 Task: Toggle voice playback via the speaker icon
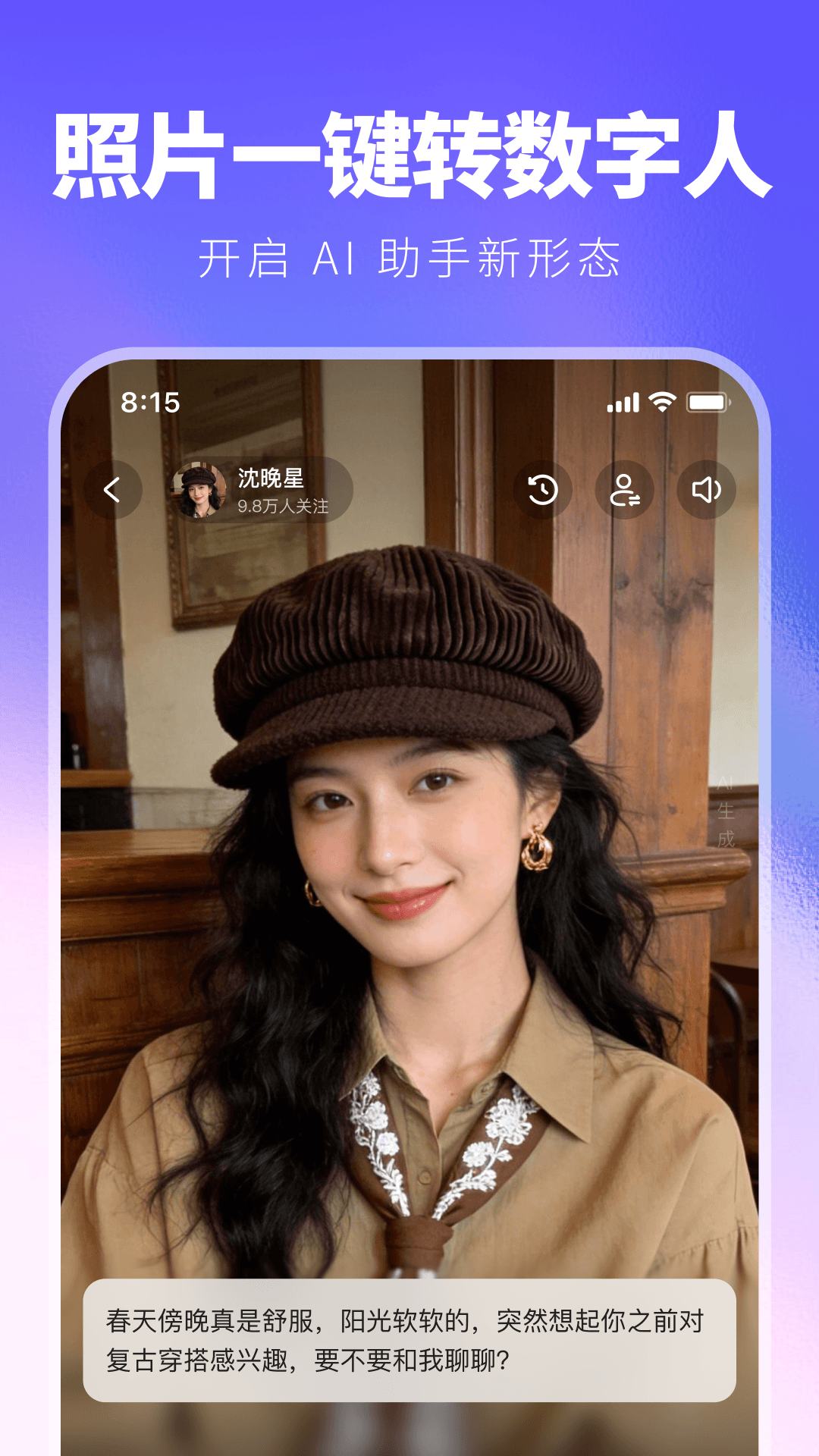point(705,489)
